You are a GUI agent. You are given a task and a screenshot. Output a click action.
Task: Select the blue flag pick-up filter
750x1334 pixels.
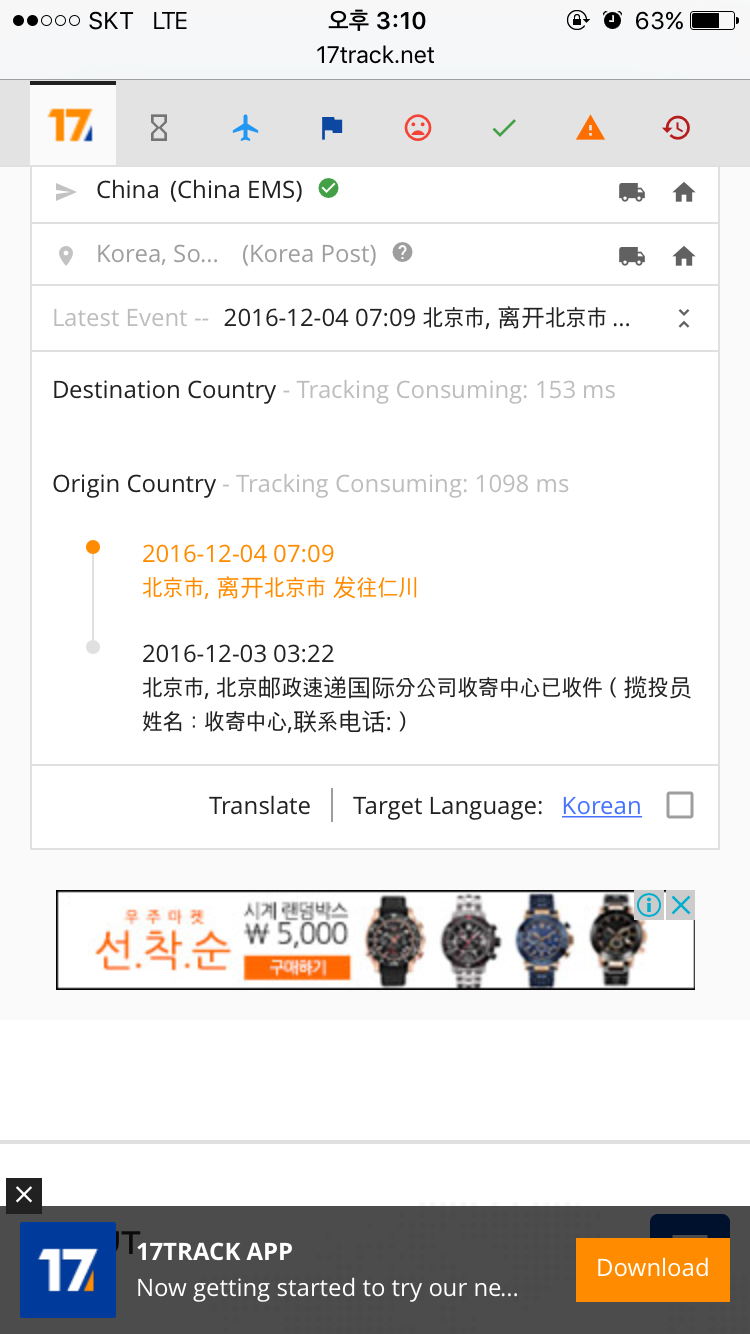tap(331, 128)
